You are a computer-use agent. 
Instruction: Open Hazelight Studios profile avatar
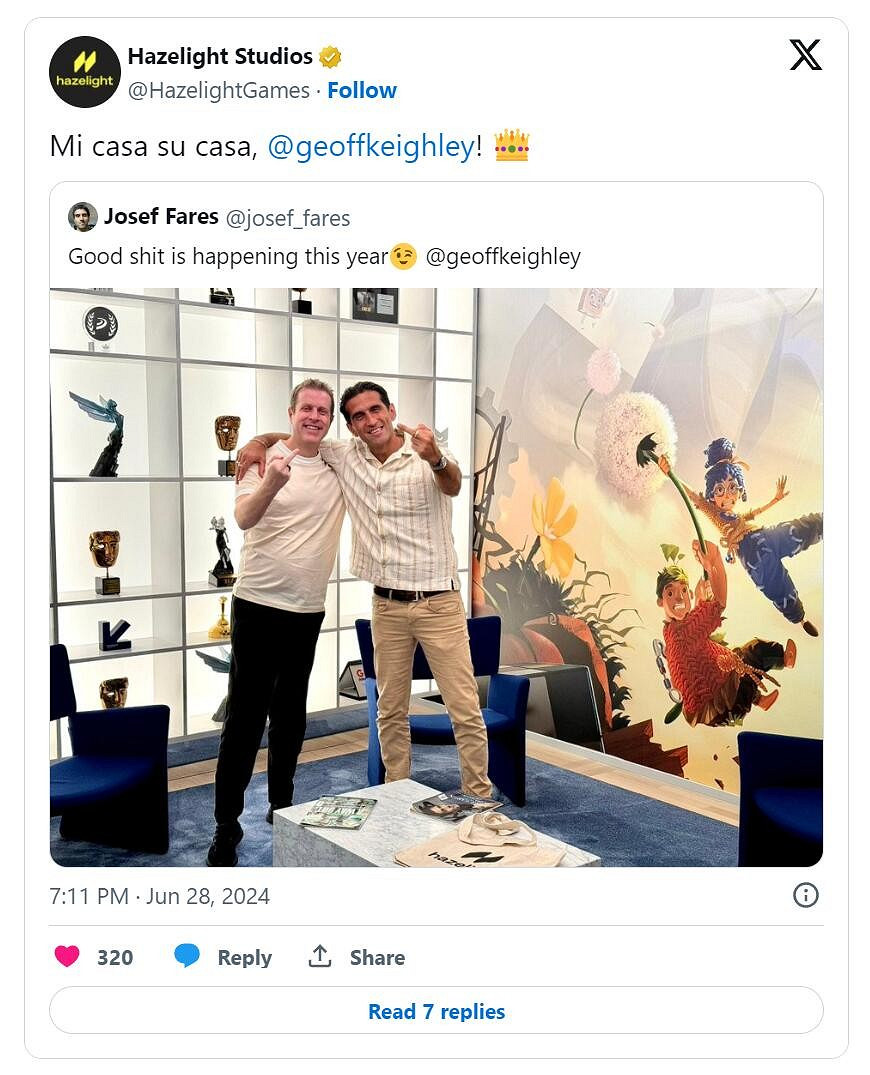(85, 72)
